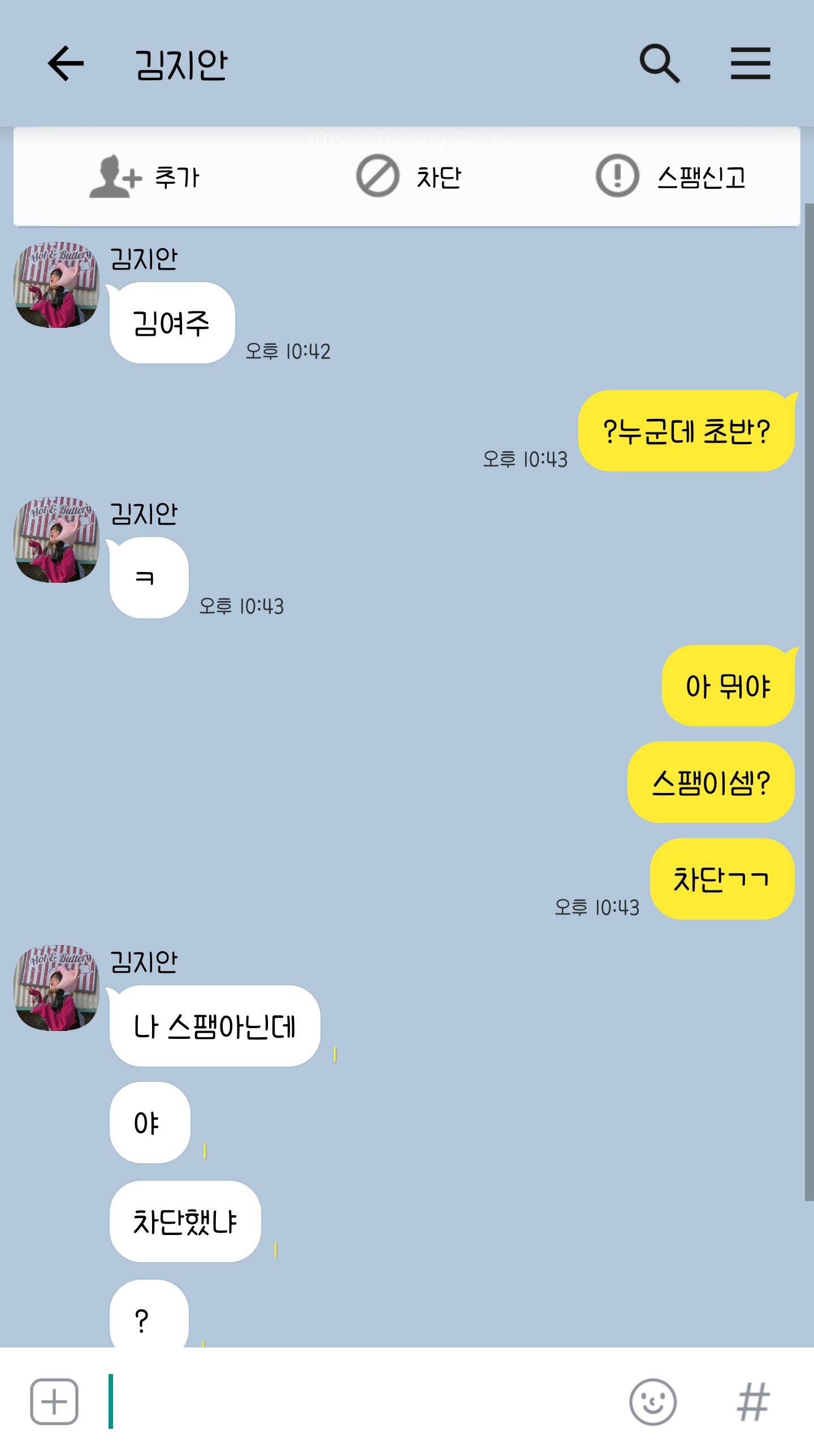Open the chat room hamburger menu
This screenshot has width=814, height=1456.
point(750,63)
